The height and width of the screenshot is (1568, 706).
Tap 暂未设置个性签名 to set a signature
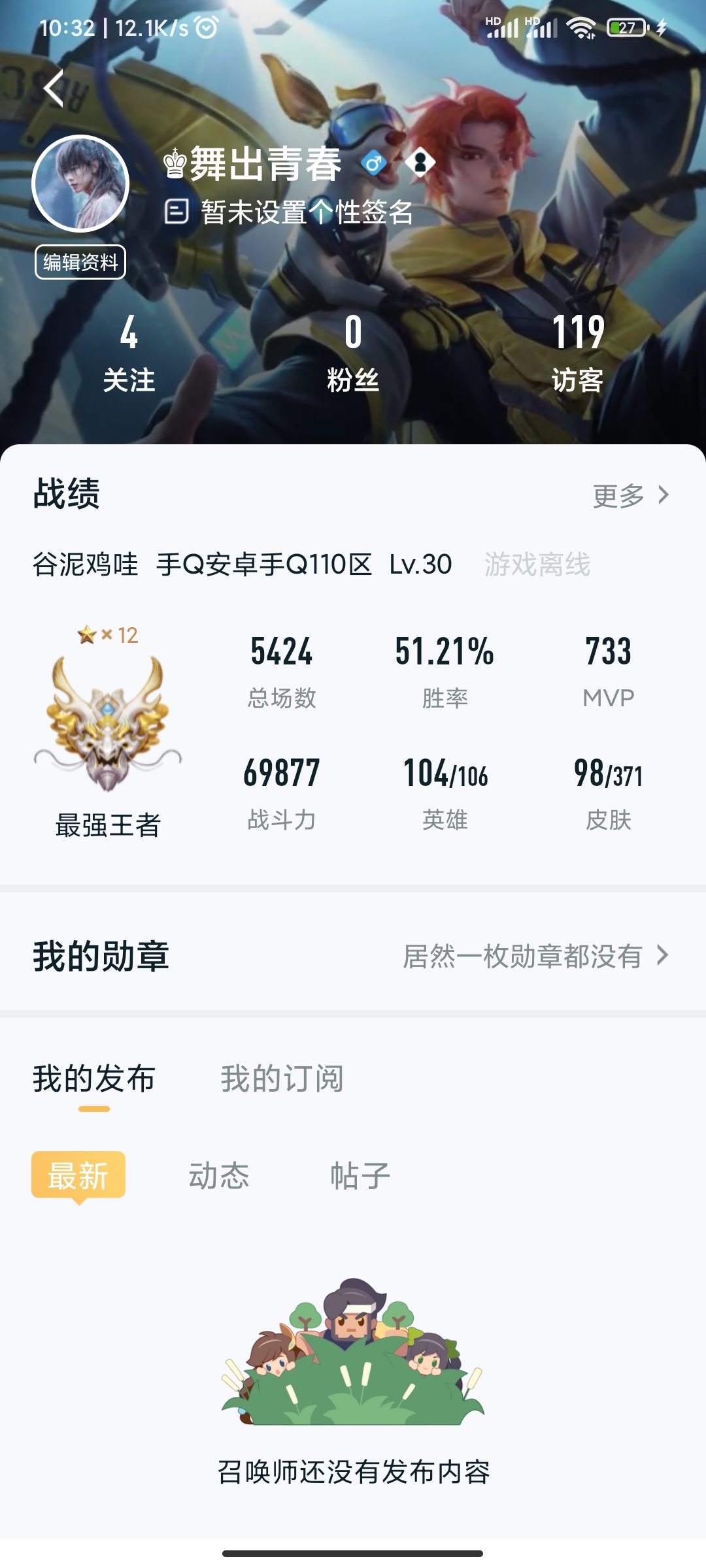(306, 212)
